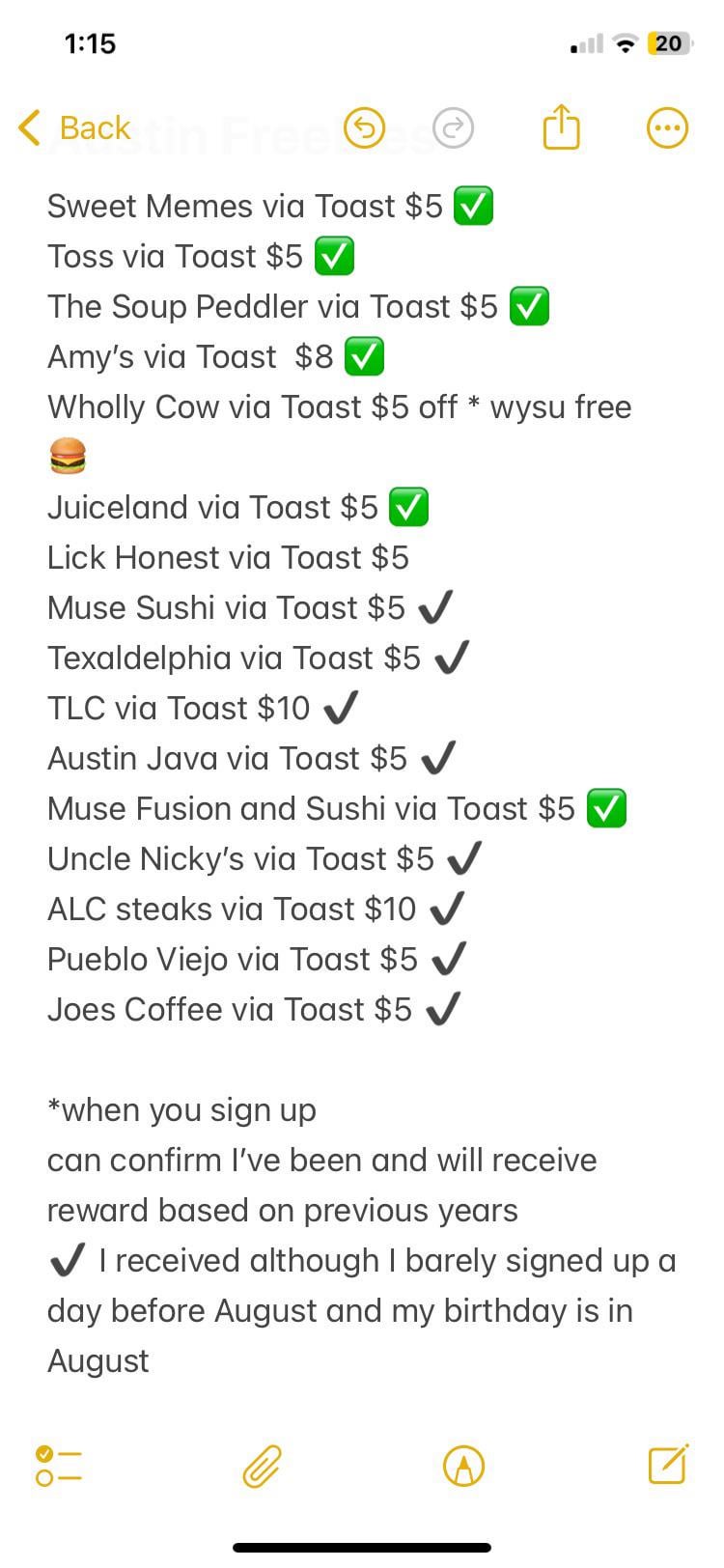Image resolution: width=724 pixels, height=1568 pixels.
Task: Tap the redo arrow icon
Action: pos(453,128)
